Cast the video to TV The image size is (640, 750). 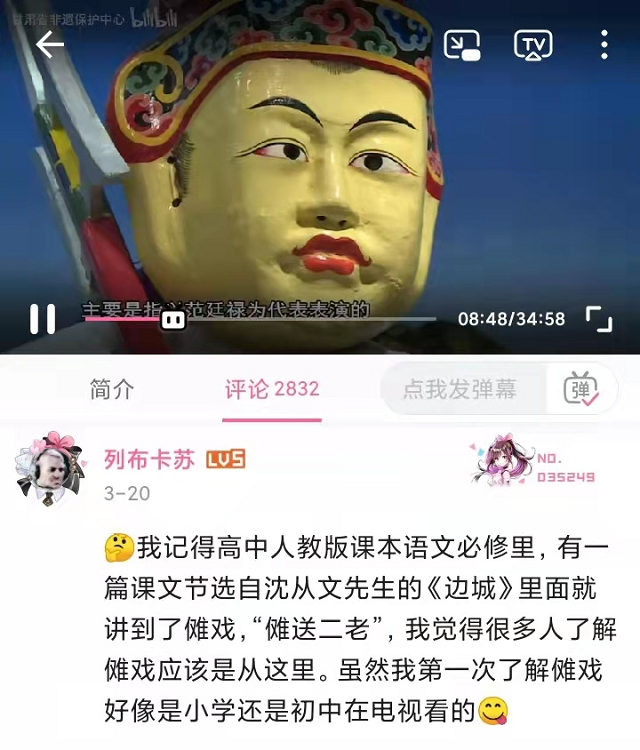pos(533,45)
